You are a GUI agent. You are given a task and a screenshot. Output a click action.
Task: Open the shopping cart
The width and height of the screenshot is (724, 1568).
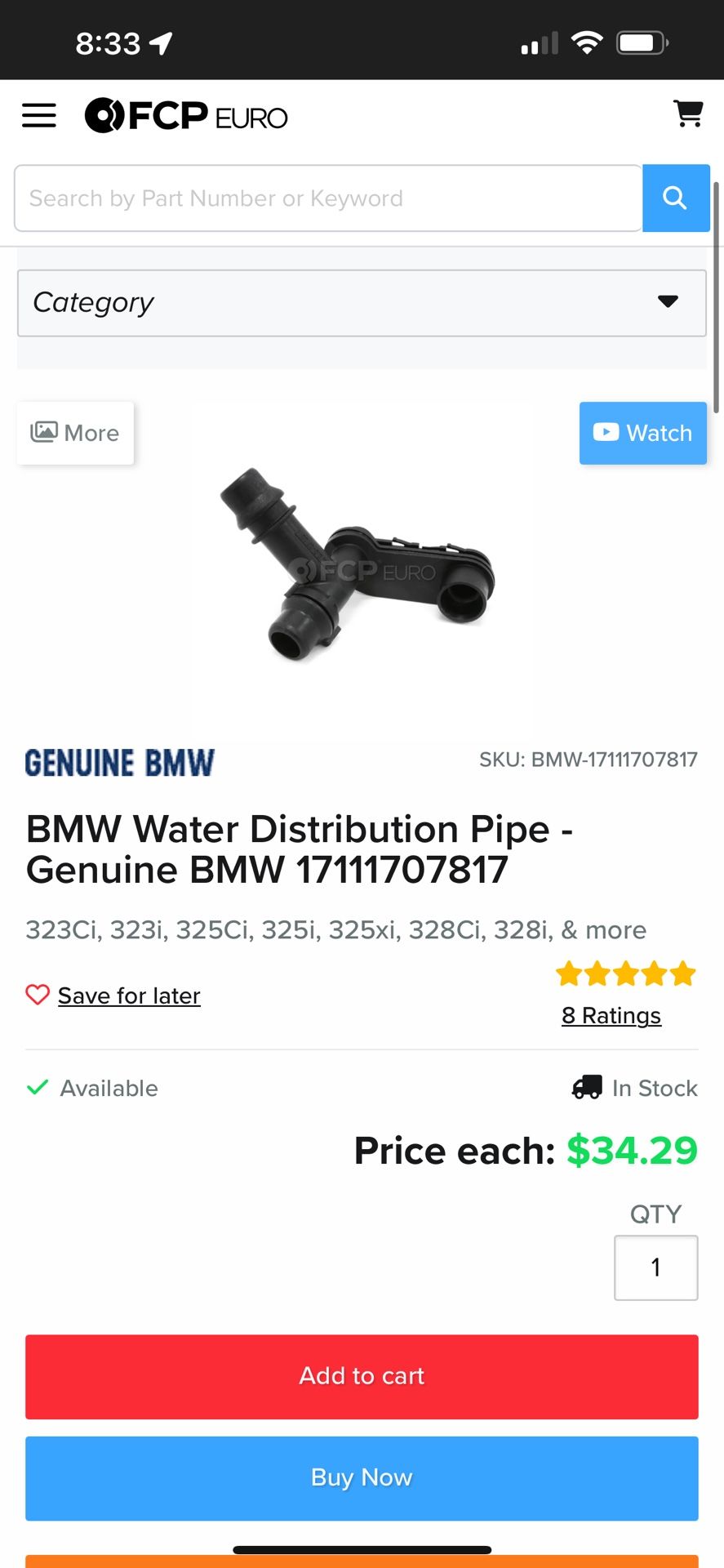(x=688, y=114)
